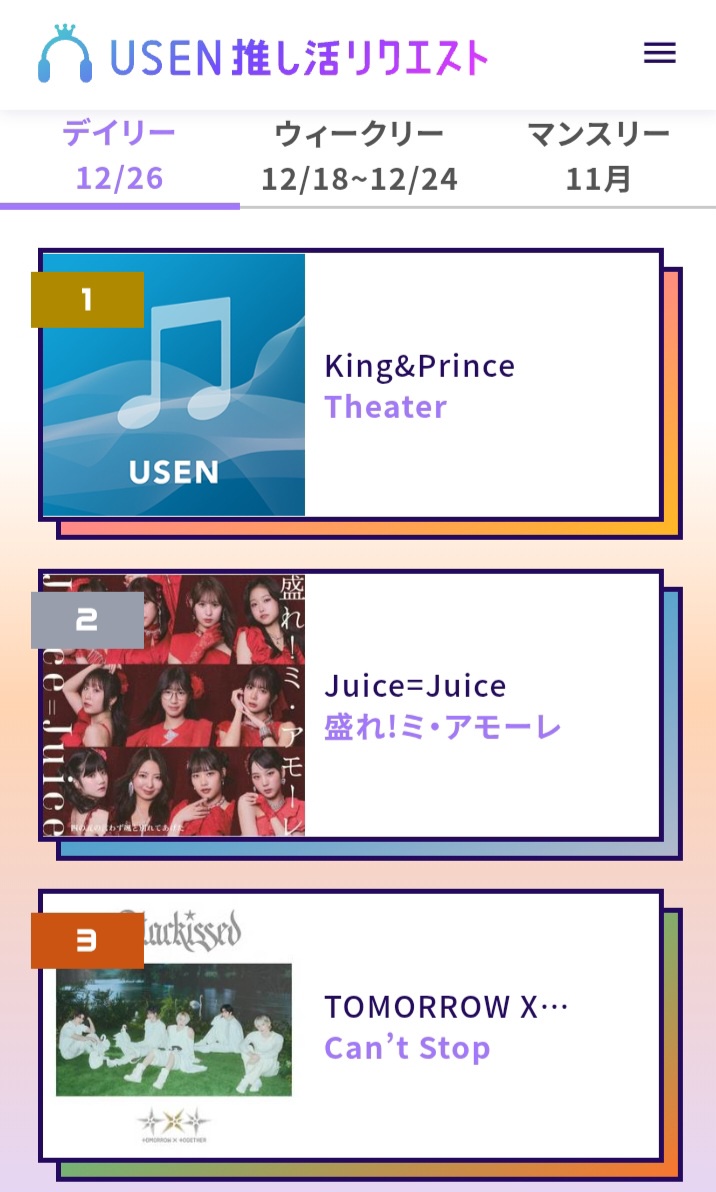This screenshot has width=716, height=1192.
Task: Open Juice=Juice 盛れ!ミ・アモーレ card
Action: [x=351, y=705]
